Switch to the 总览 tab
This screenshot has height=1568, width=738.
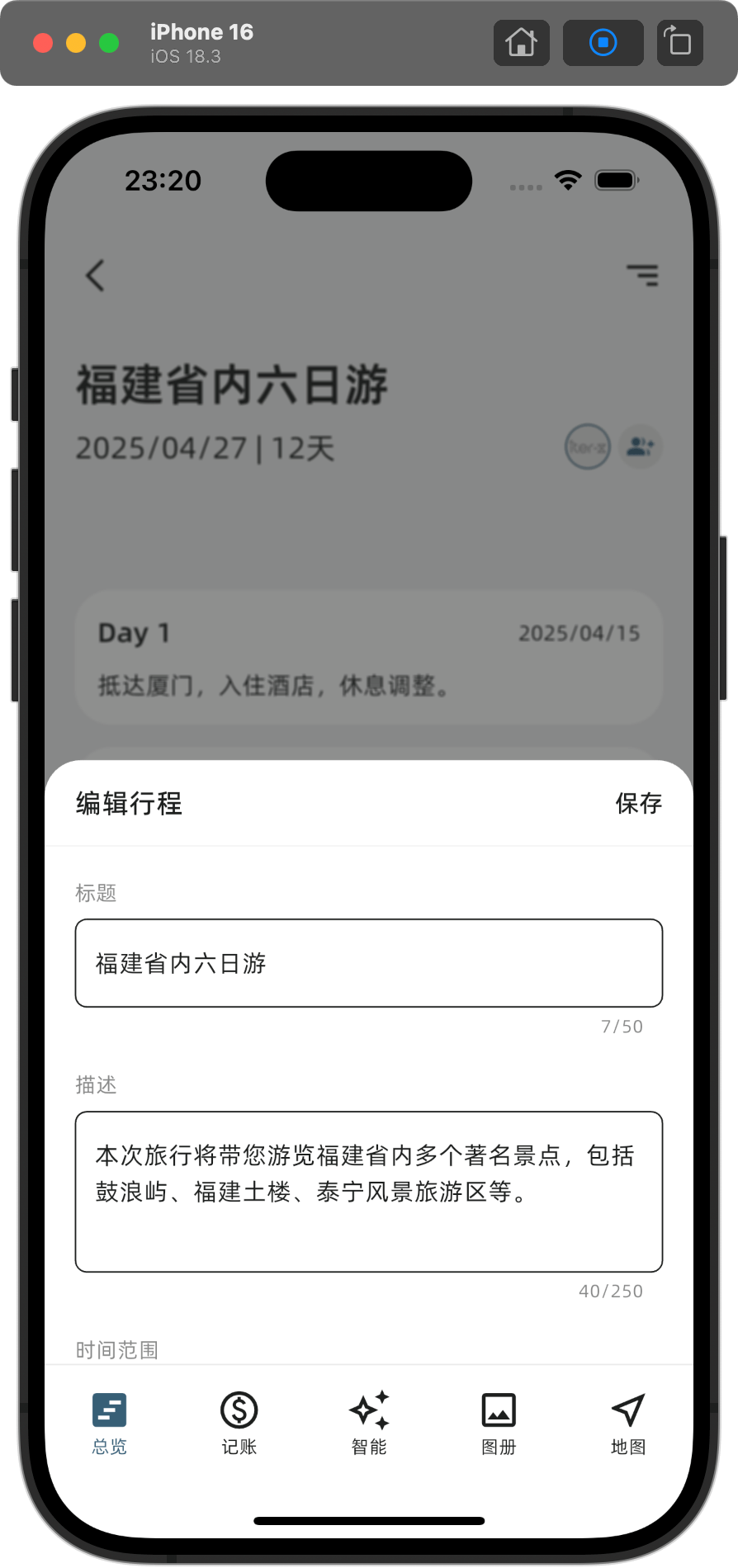pos(110,1423)
